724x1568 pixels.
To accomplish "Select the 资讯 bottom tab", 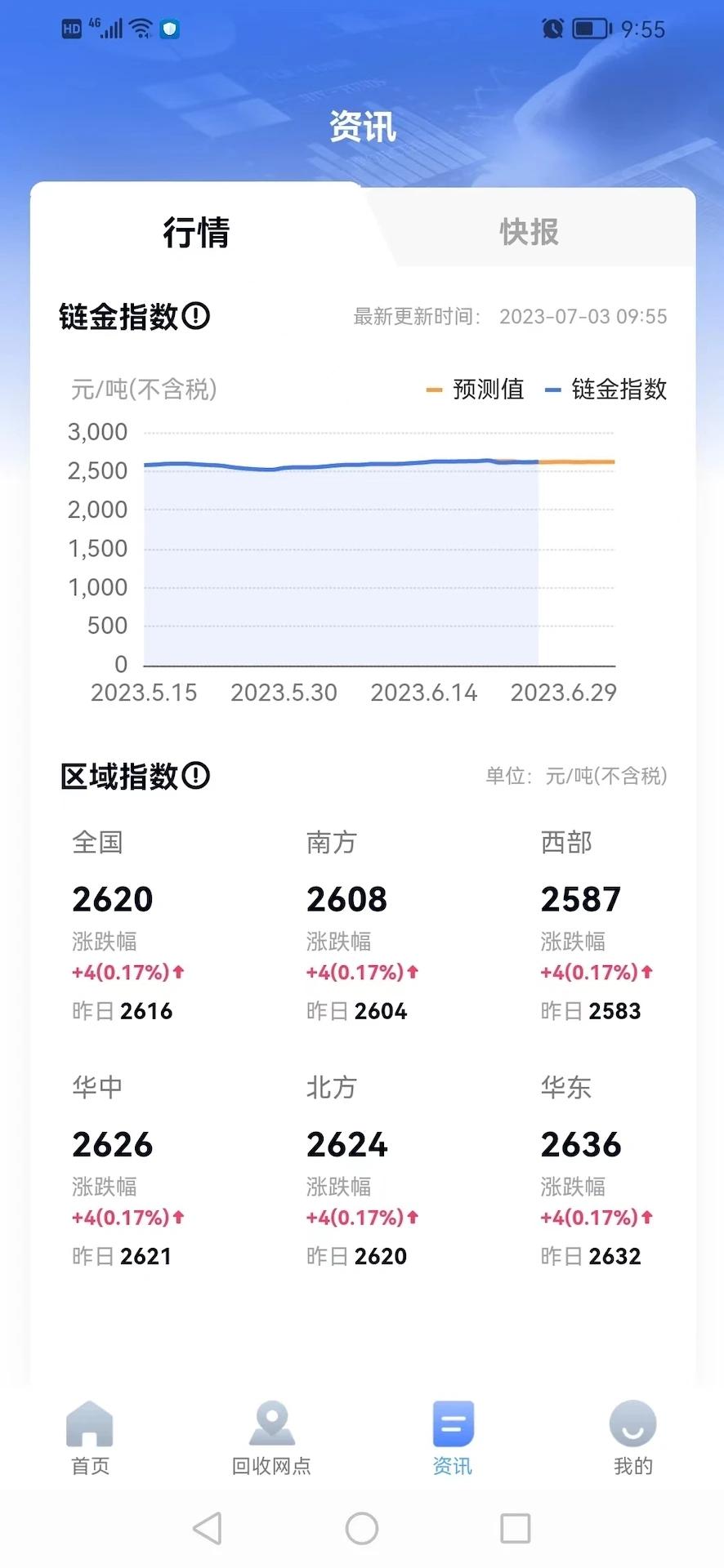I will (x=453, y=1439).
